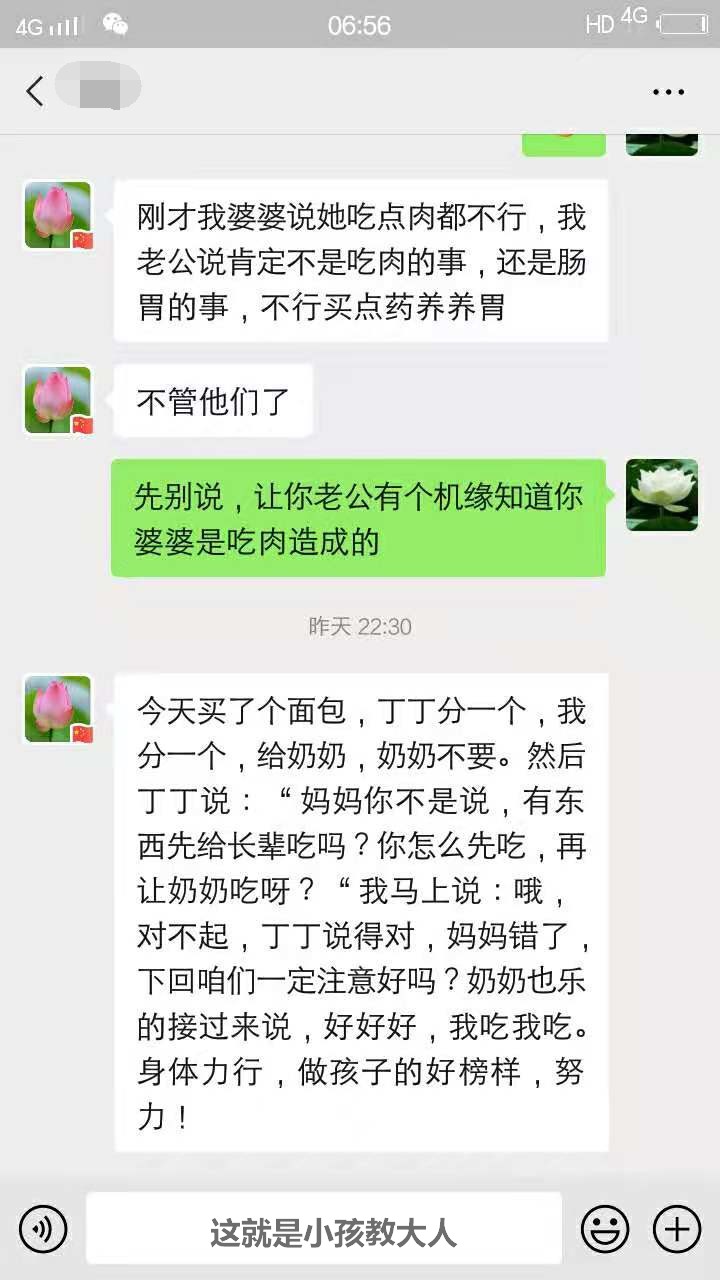The width and height of the screenshot is (720, 1280).
Task: View sender avatar beside the 今天买了个面包 message
Action: coord(58,709)
